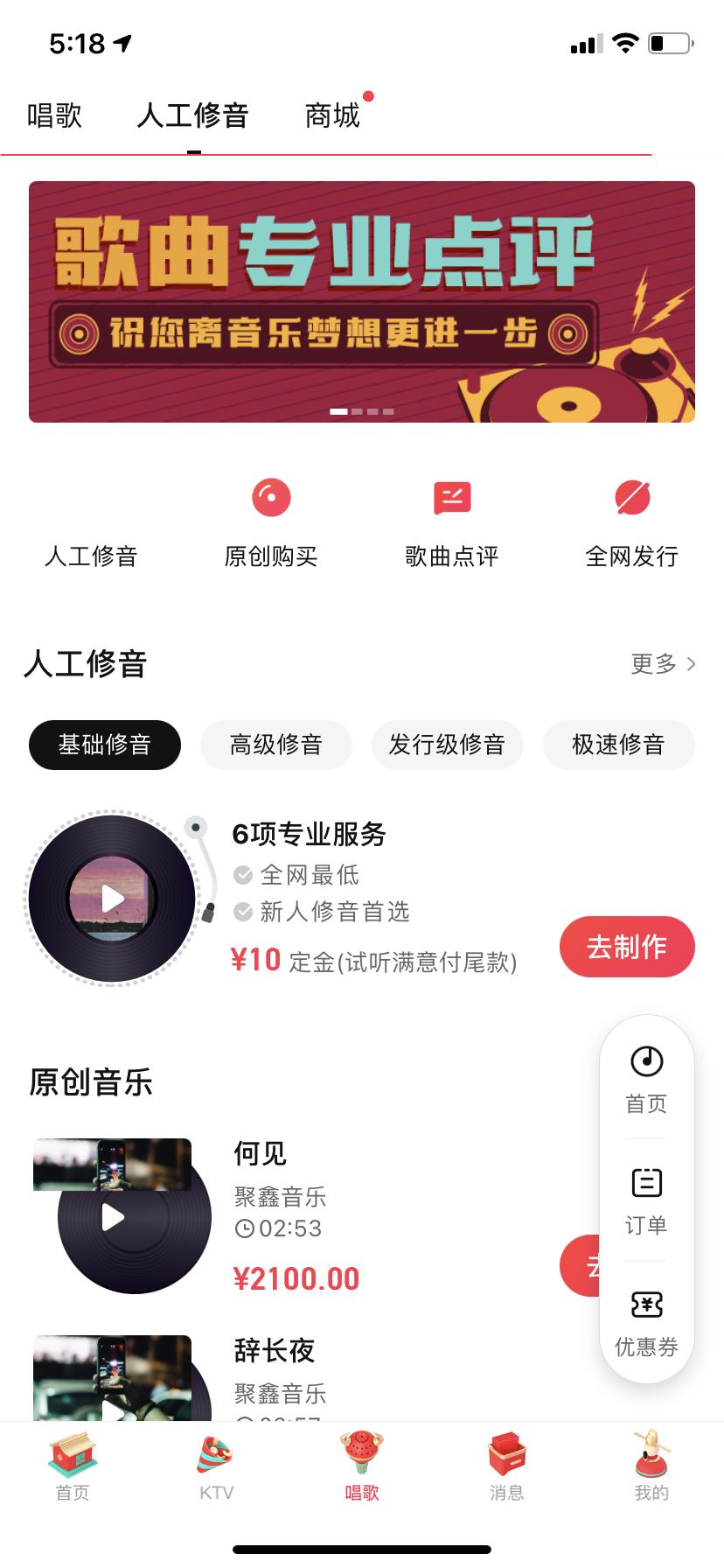
Task: Switch to the 高级修音 filter
Action: click(x=275, y=745)
